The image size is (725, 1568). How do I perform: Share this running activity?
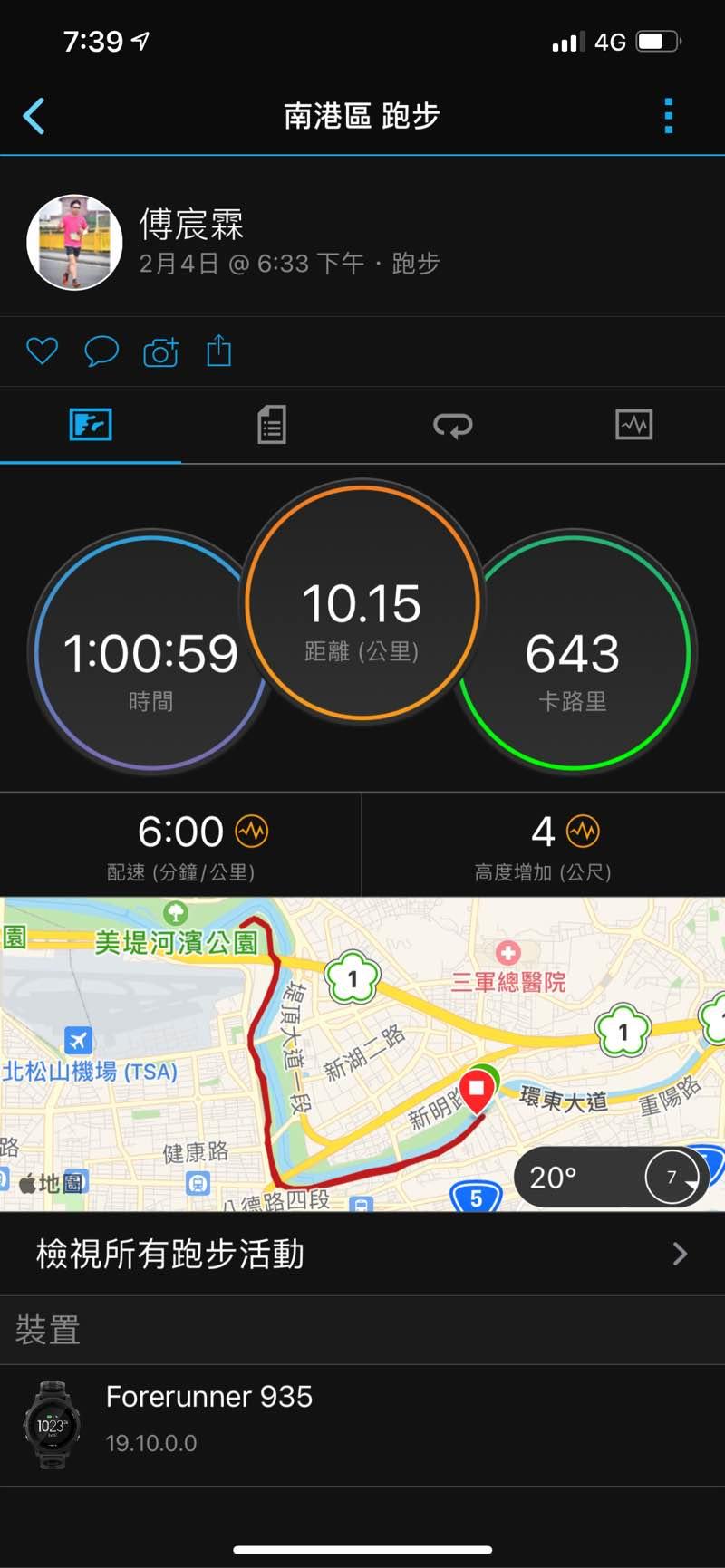219,351
